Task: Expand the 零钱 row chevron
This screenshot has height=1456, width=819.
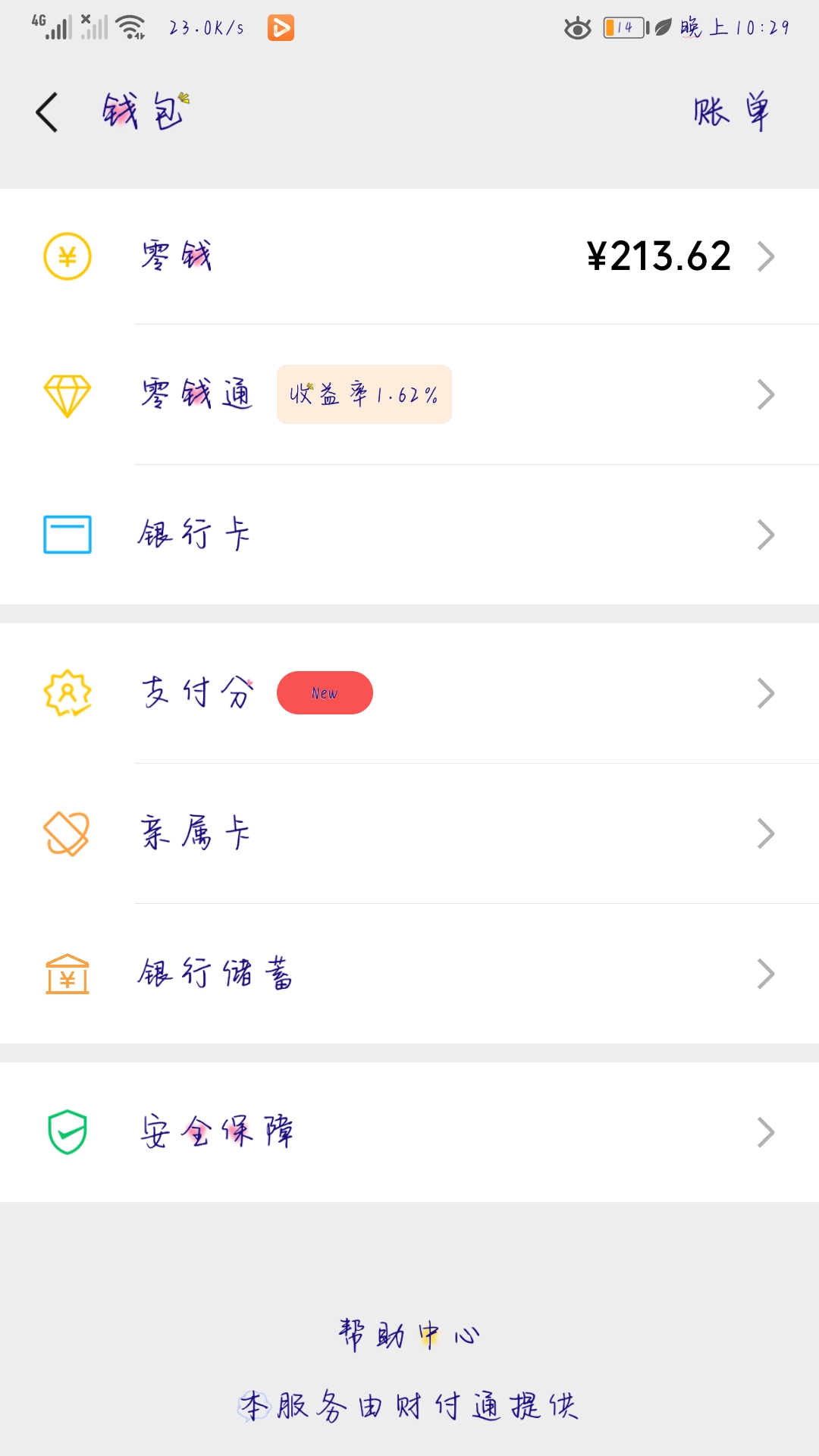Action: (767, 256)
